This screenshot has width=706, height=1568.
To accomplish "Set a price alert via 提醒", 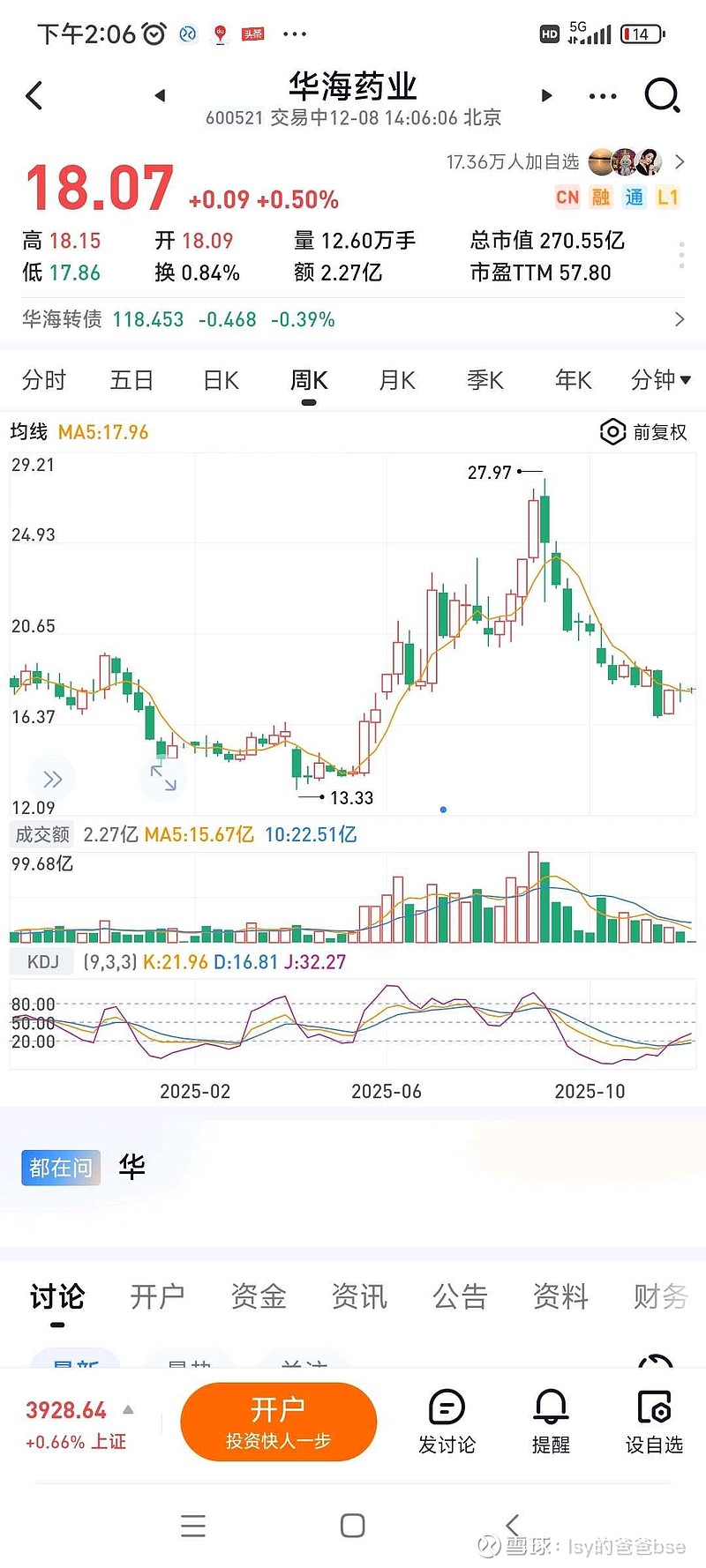I will (551, 1421).
